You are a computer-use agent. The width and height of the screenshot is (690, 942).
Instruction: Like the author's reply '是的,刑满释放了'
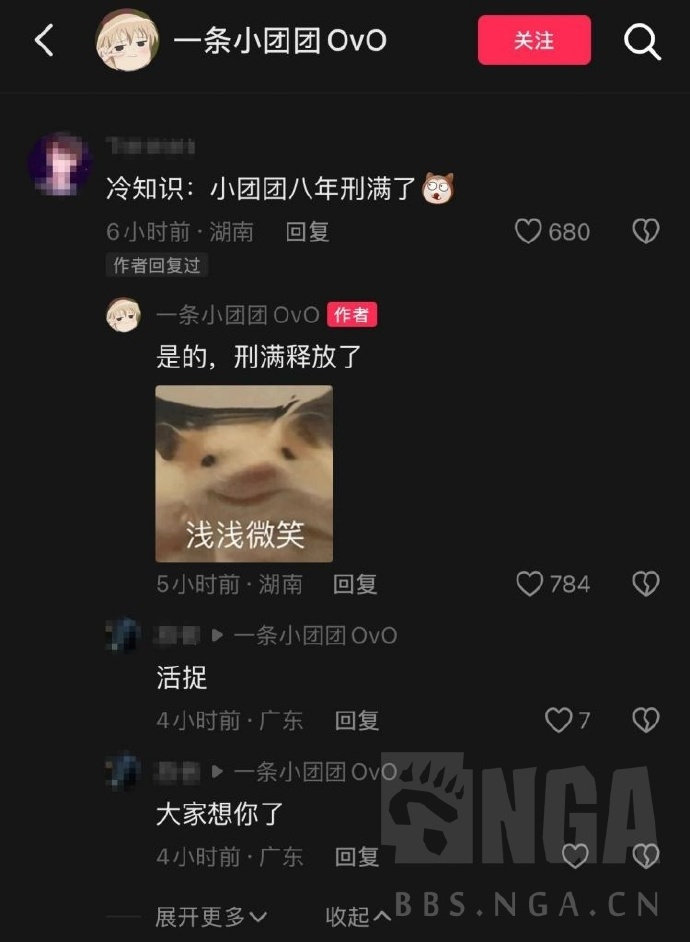tap(530, 584)
